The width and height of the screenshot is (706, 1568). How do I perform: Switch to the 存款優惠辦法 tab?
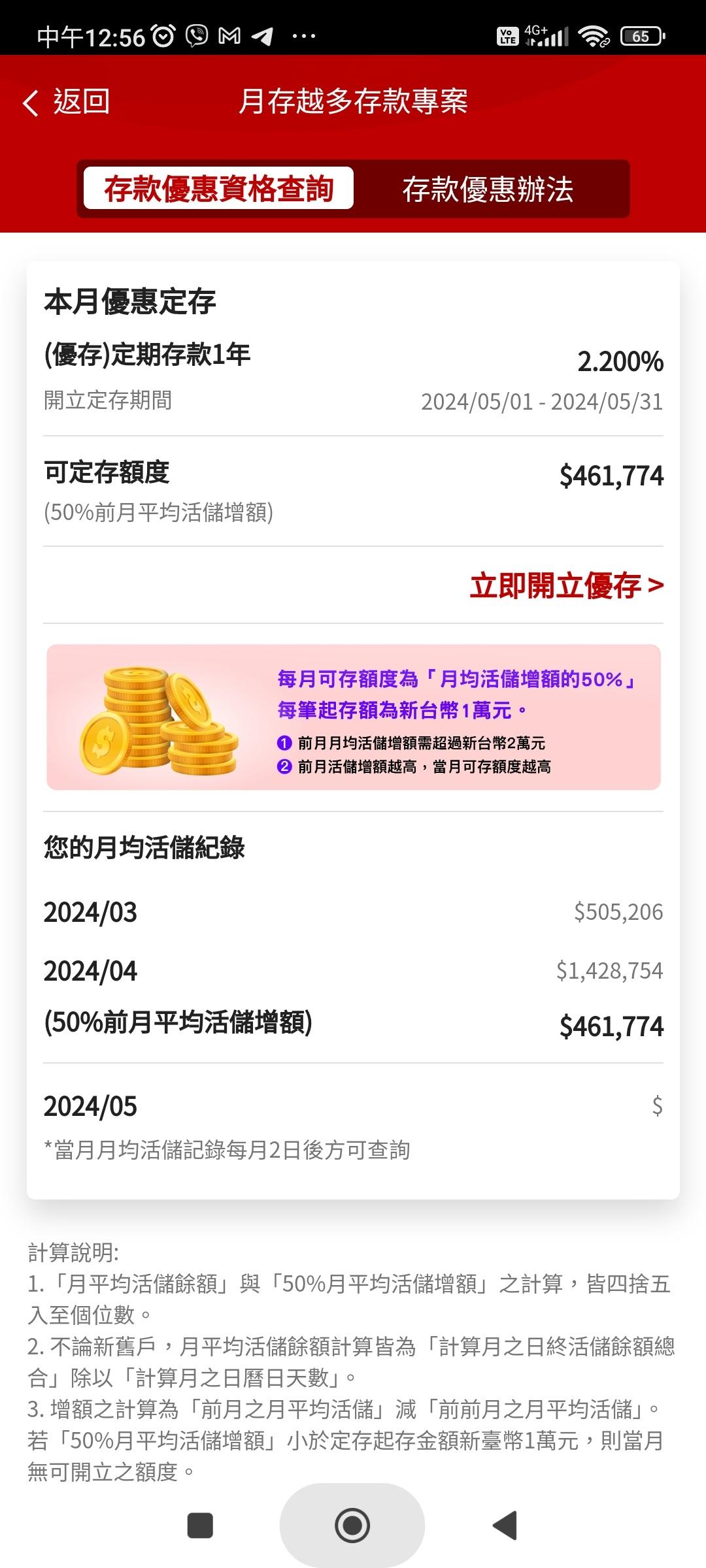click(x=488, y=189)
